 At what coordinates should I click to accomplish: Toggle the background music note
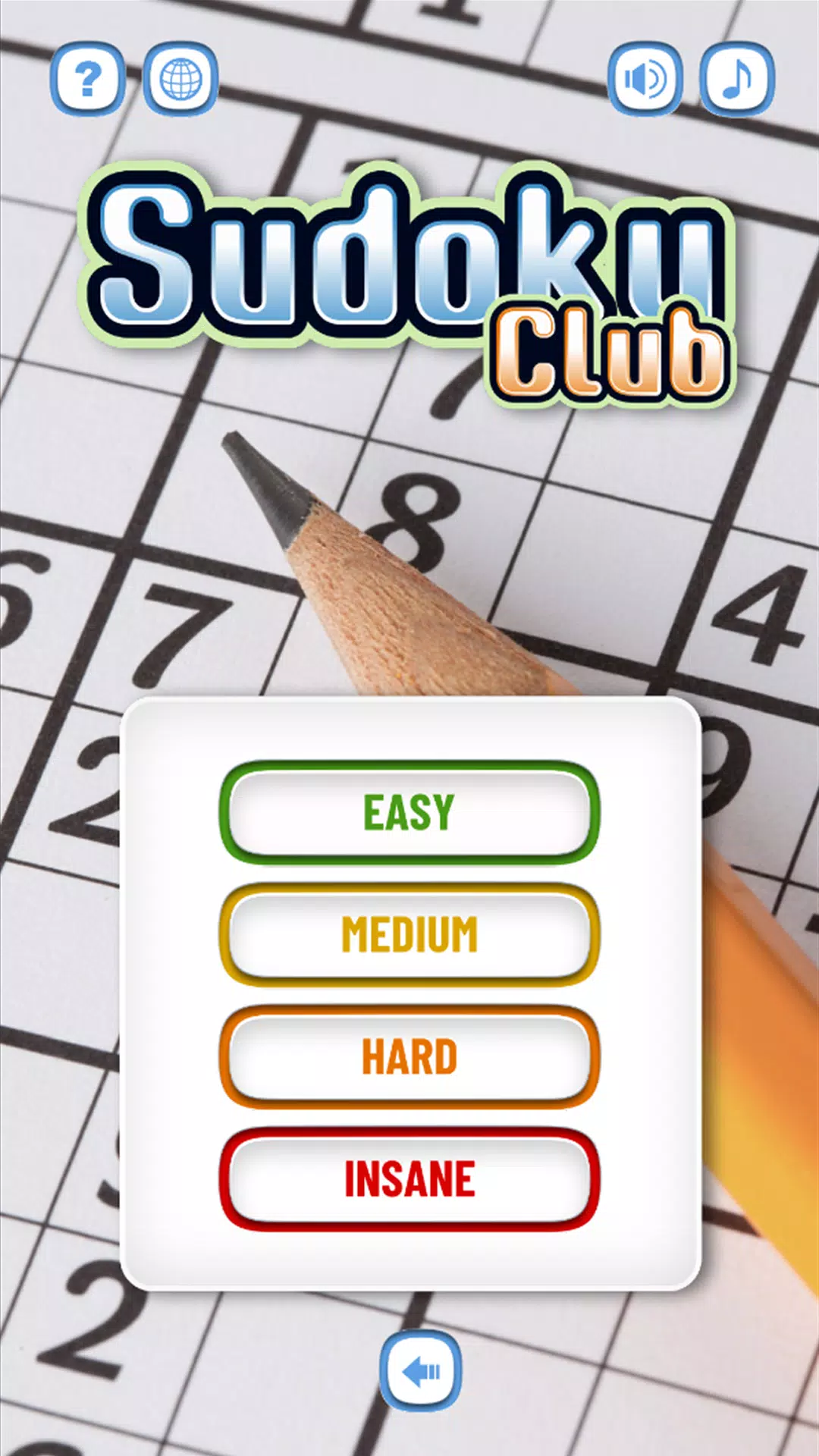tap(736, 79)
